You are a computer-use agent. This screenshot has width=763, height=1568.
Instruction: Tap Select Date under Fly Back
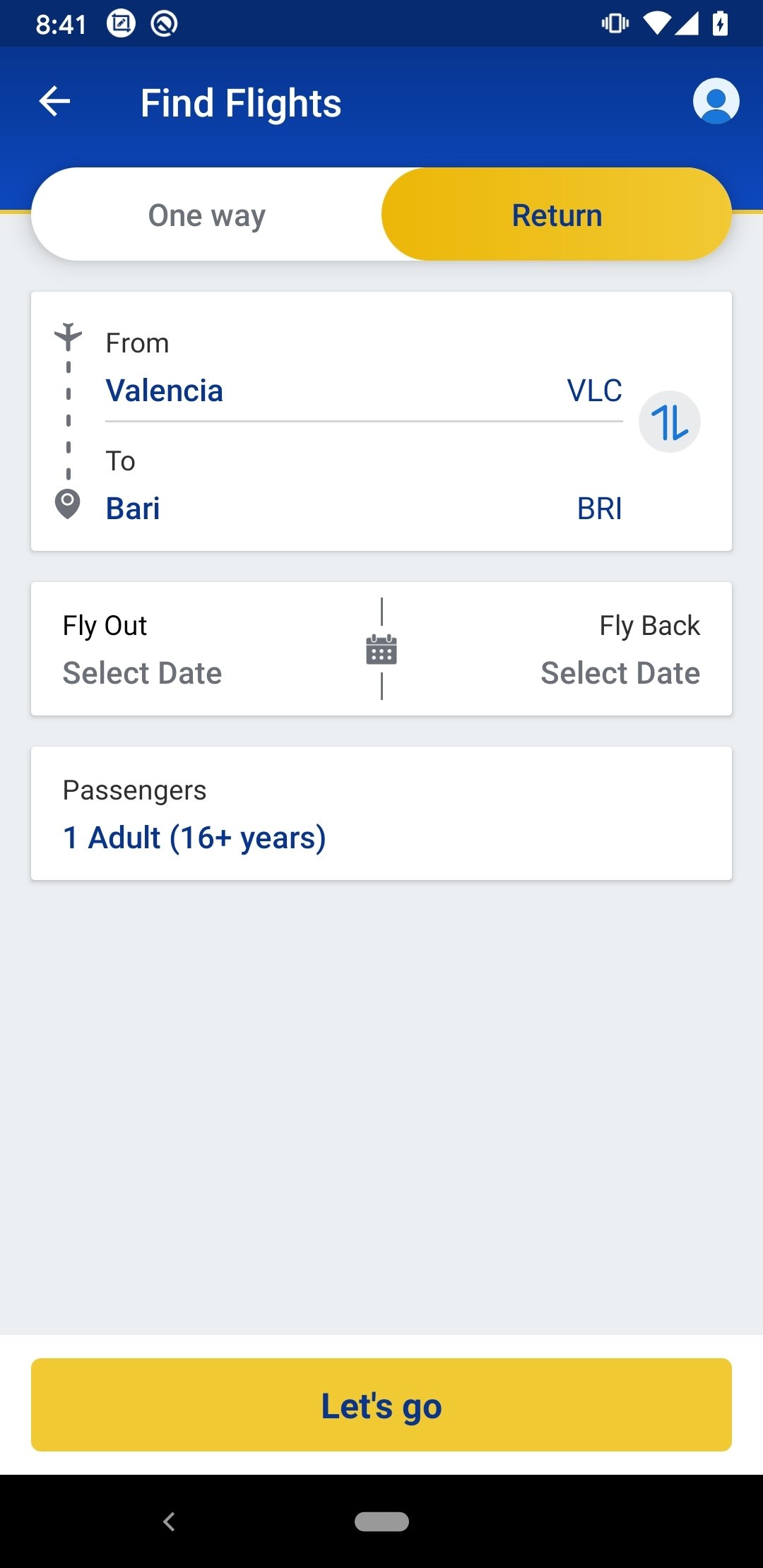[x=620, y=672]
